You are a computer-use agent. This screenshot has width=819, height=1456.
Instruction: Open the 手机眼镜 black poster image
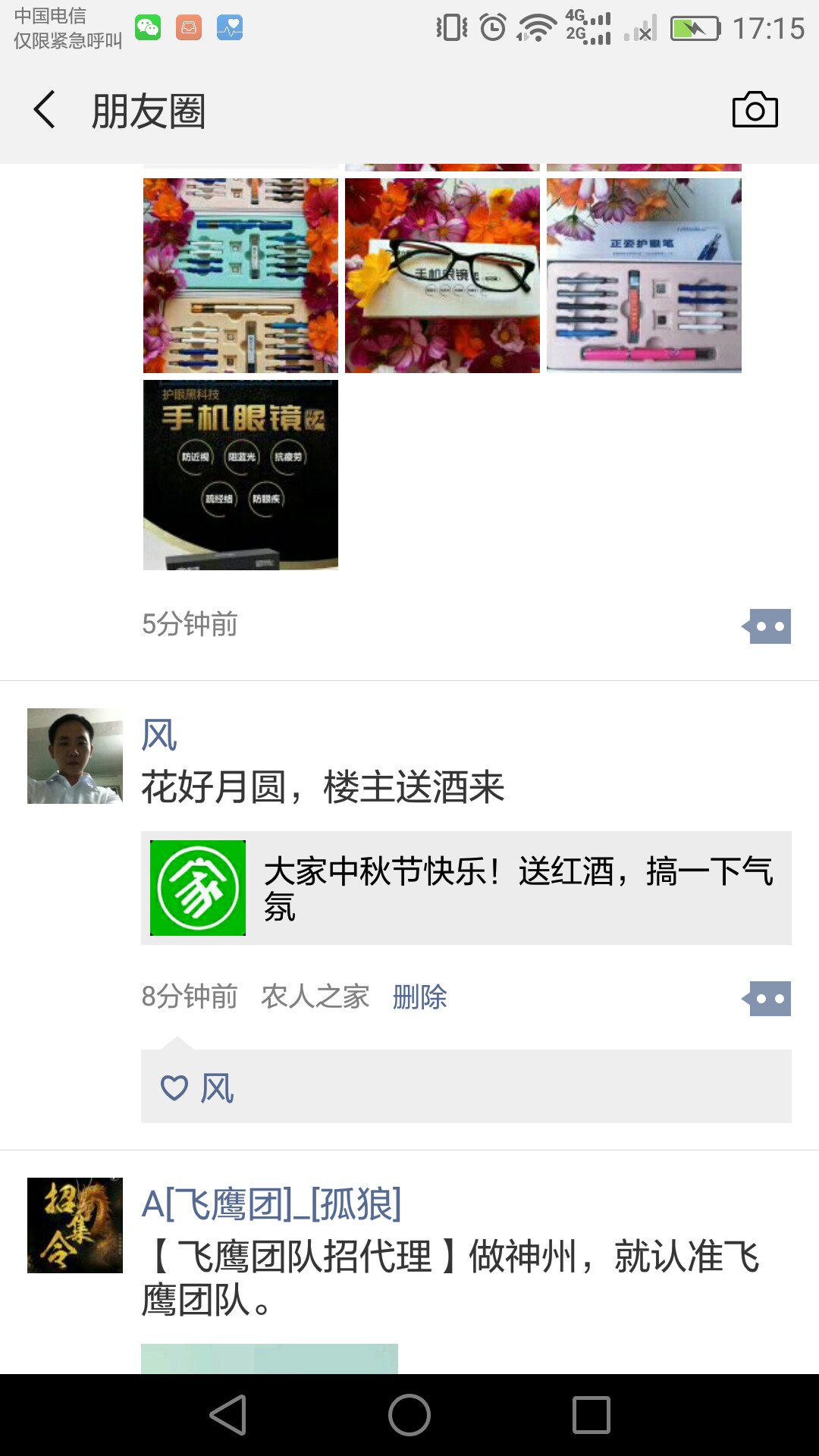[x=240, y=475]
